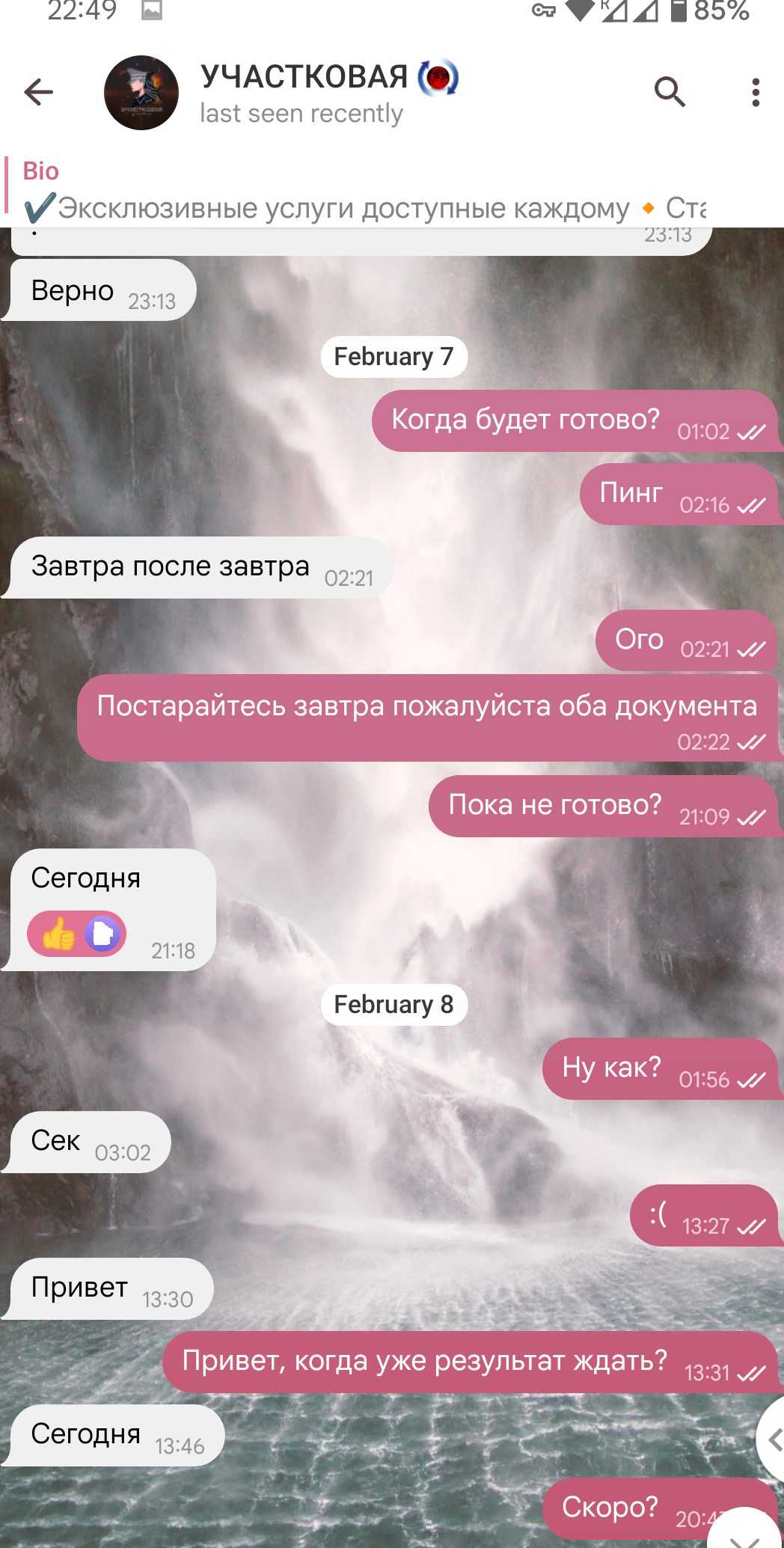The height and width of the screenshot is (1548, 784).
Task: Tap the Постарайтесь завтра пожалуйста message bubble
Action: pyautogui.click(x=428, y=717)
